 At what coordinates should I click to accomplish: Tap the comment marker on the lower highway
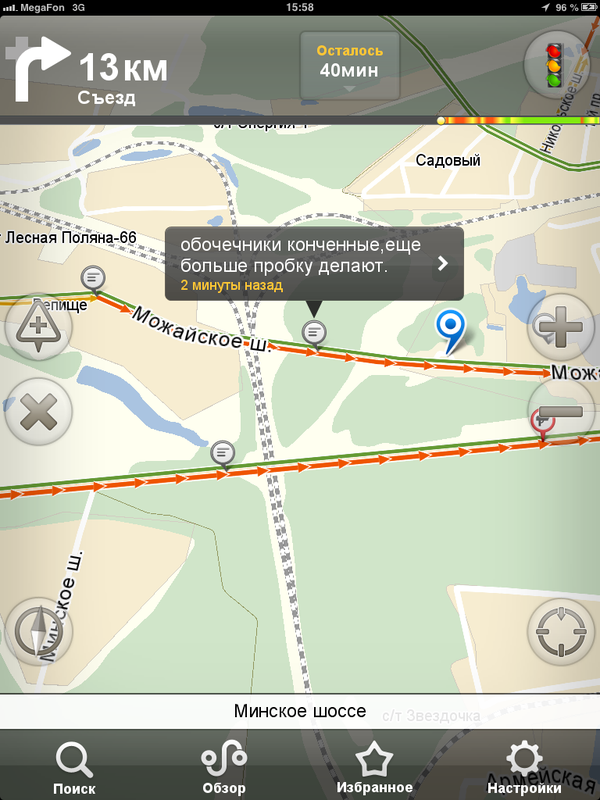[223, 453]
